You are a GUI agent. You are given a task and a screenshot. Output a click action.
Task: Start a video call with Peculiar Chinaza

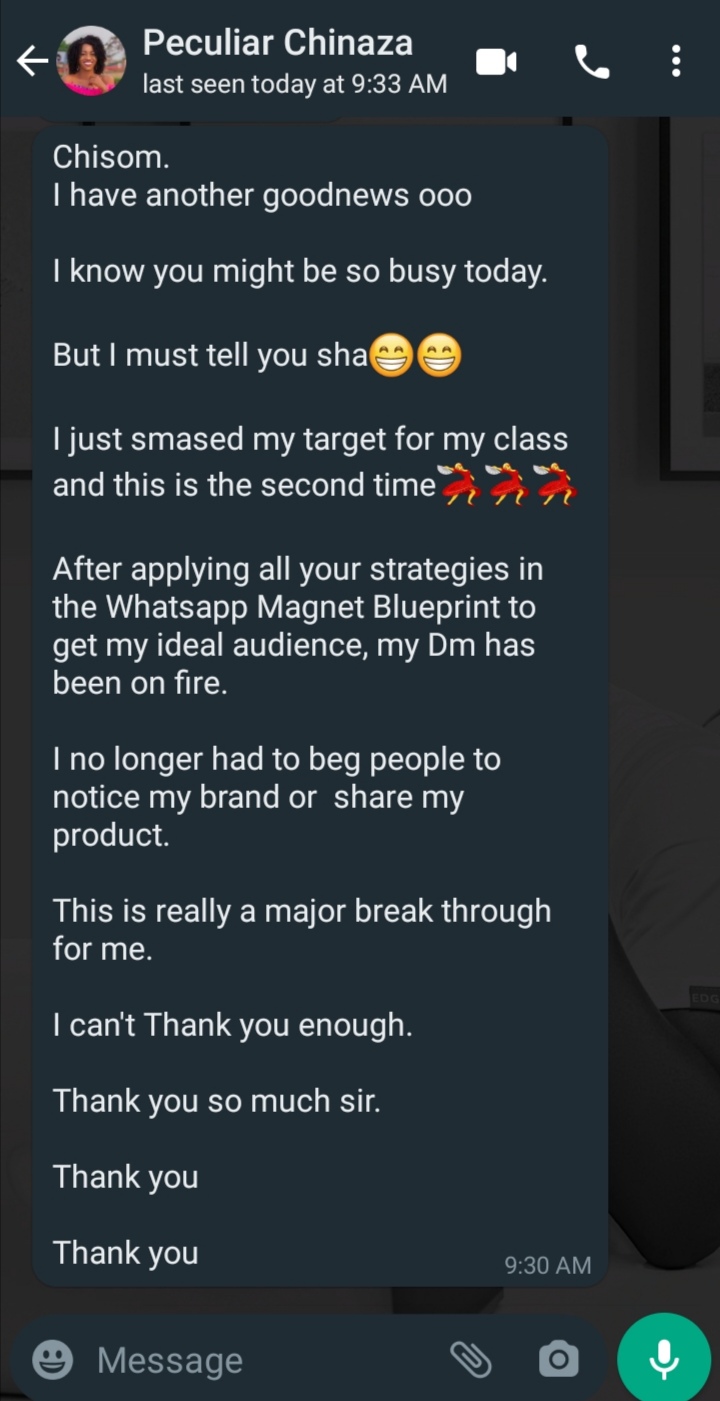pos(496,62)
